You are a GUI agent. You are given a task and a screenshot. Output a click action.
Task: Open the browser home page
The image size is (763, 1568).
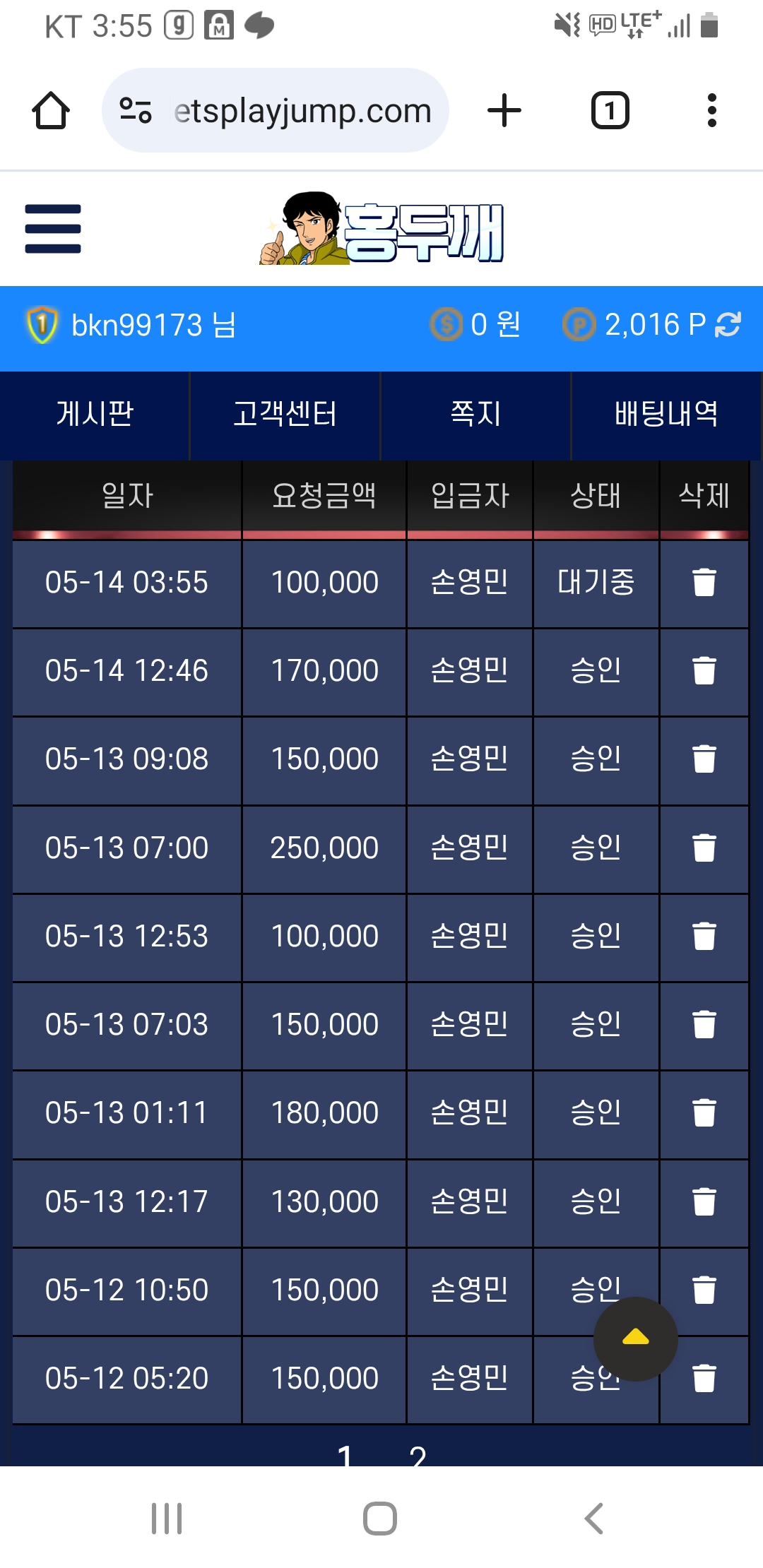51,111
